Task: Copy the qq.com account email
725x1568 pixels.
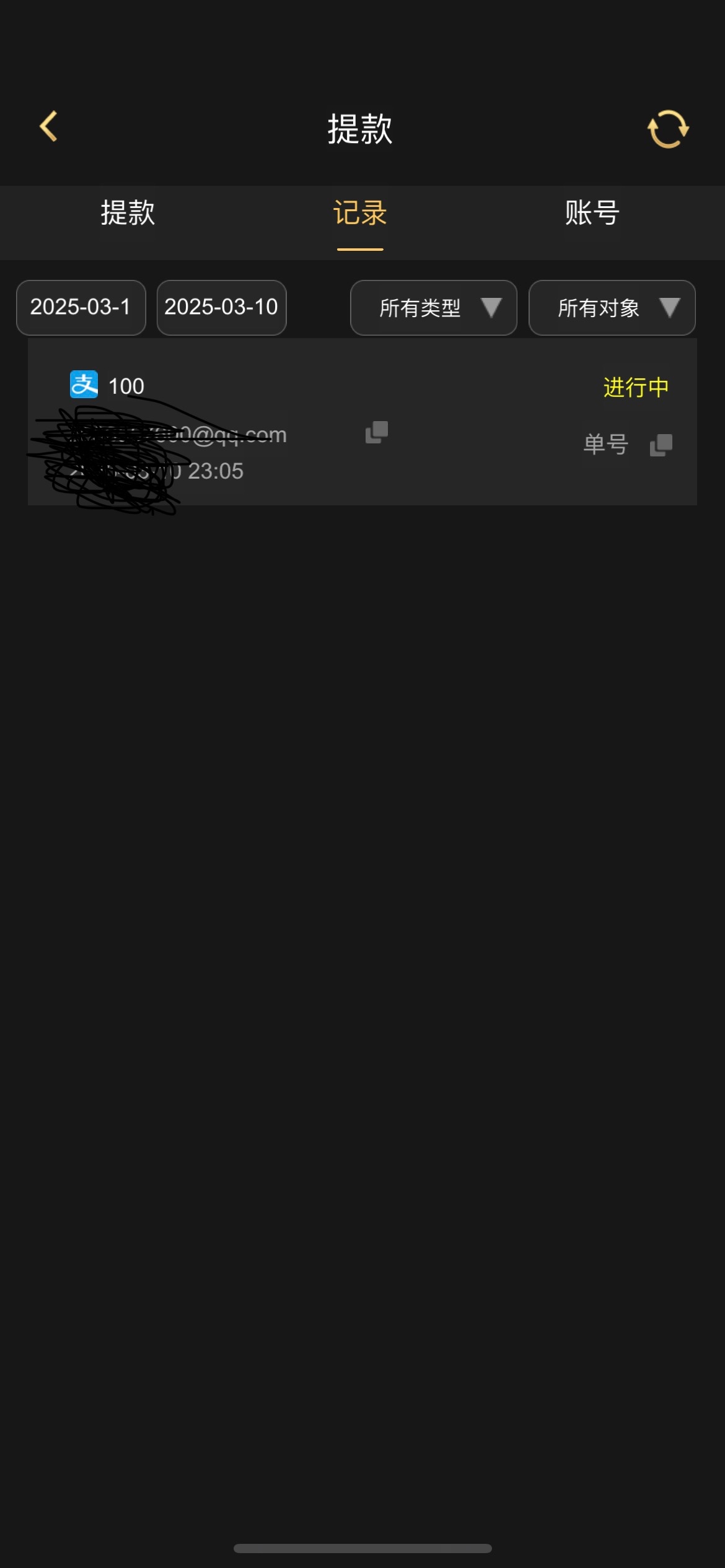Action: (x=376, y=432)
